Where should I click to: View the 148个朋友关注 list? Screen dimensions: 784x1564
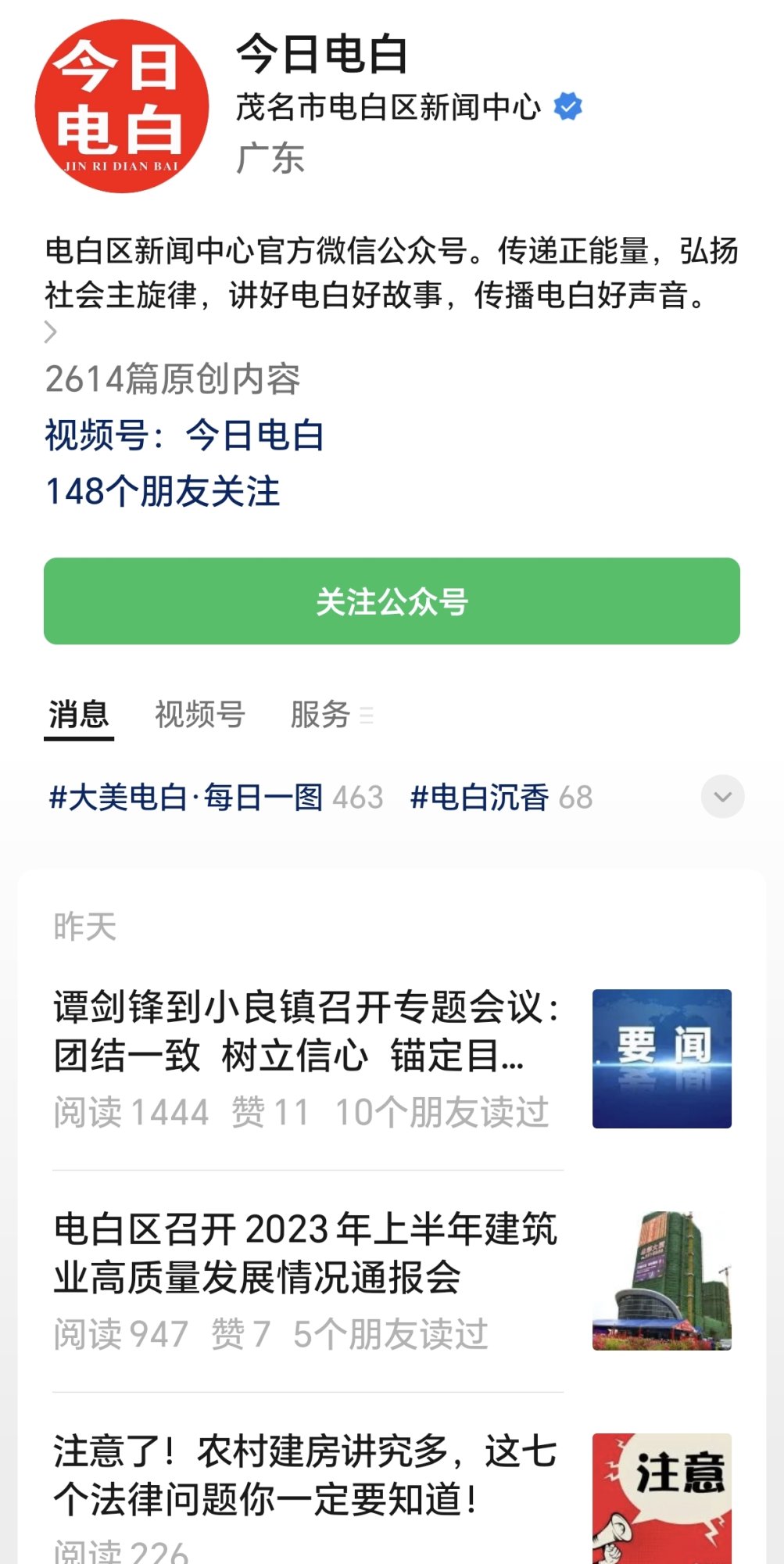point(163,491)
